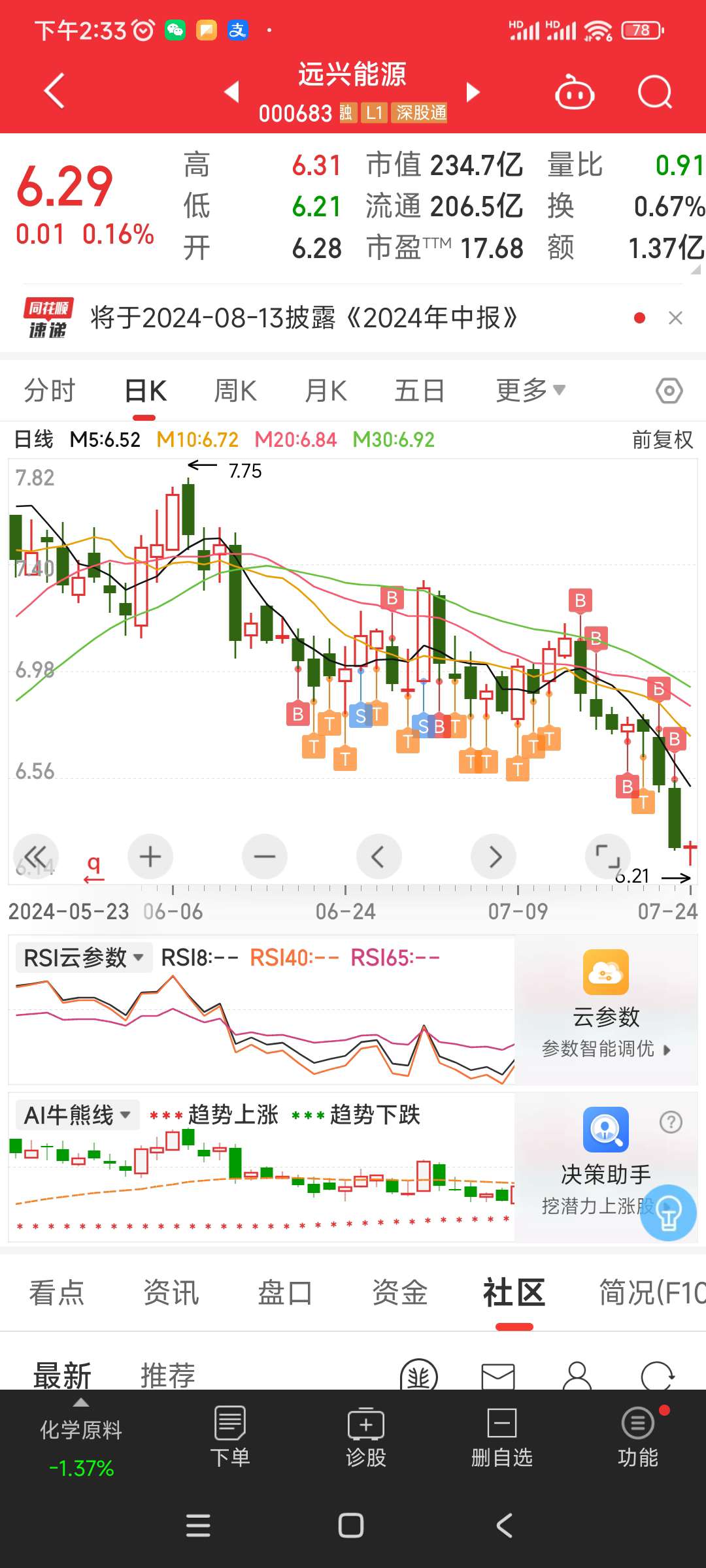Expand the 更多 chart period dropdown
The width and height of the screenshot is (706, 1568).
pos(530,391)
